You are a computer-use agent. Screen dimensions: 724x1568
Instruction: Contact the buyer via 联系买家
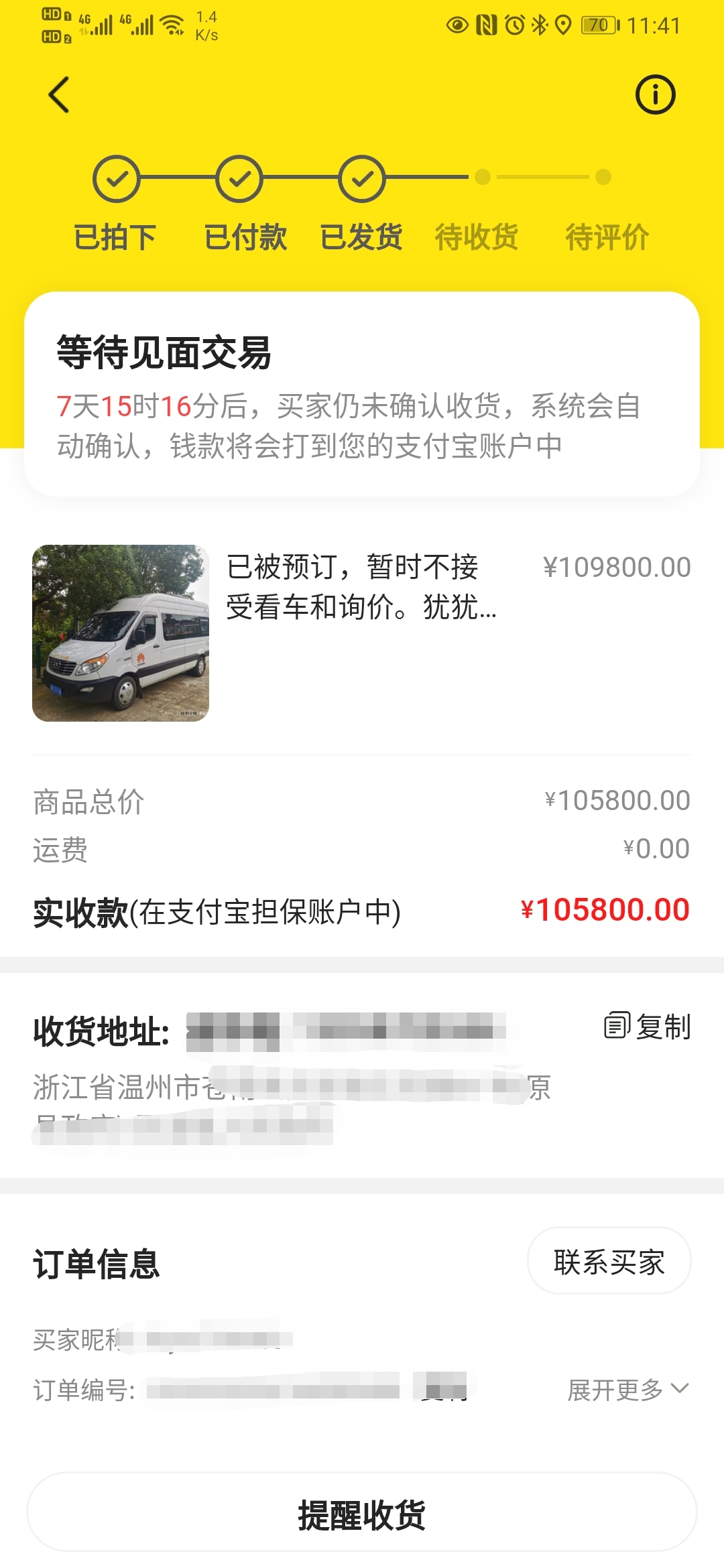[x=609, y=1261]
